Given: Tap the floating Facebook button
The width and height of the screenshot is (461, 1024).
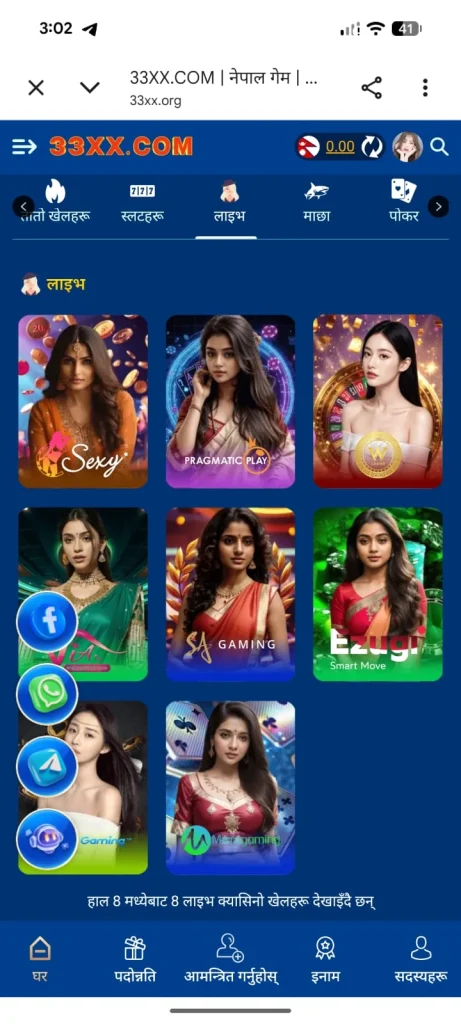Looking at the screenshot, I should click(47, 622).
